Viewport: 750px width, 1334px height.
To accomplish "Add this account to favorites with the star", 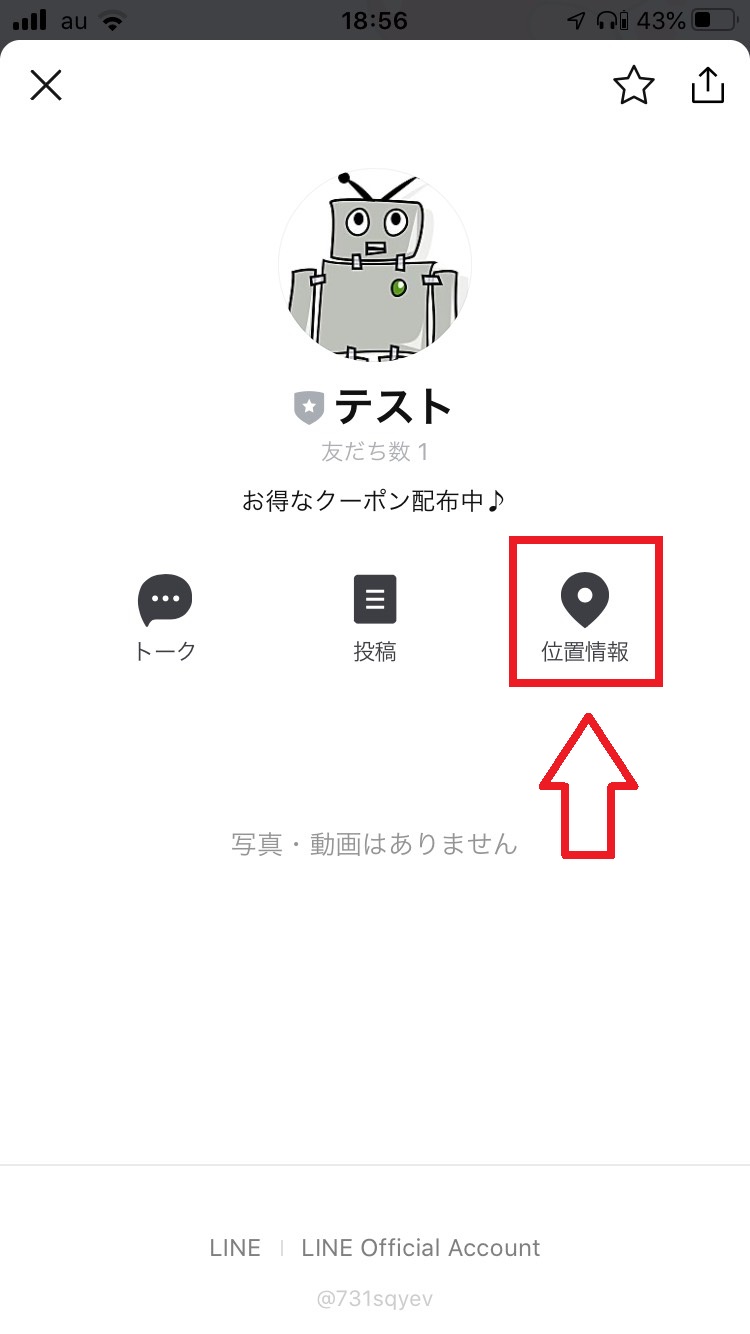I will (x=633, y=86).
